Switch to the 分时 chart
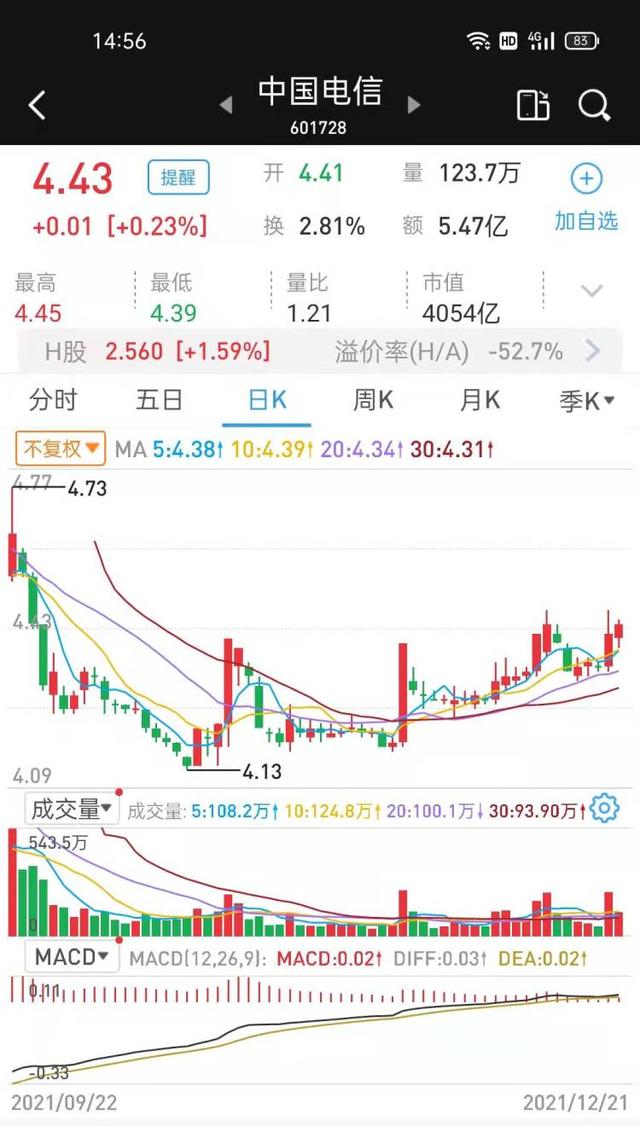Screen dimensions: 640x1126 pyautogui.click(x=53, y=401)
